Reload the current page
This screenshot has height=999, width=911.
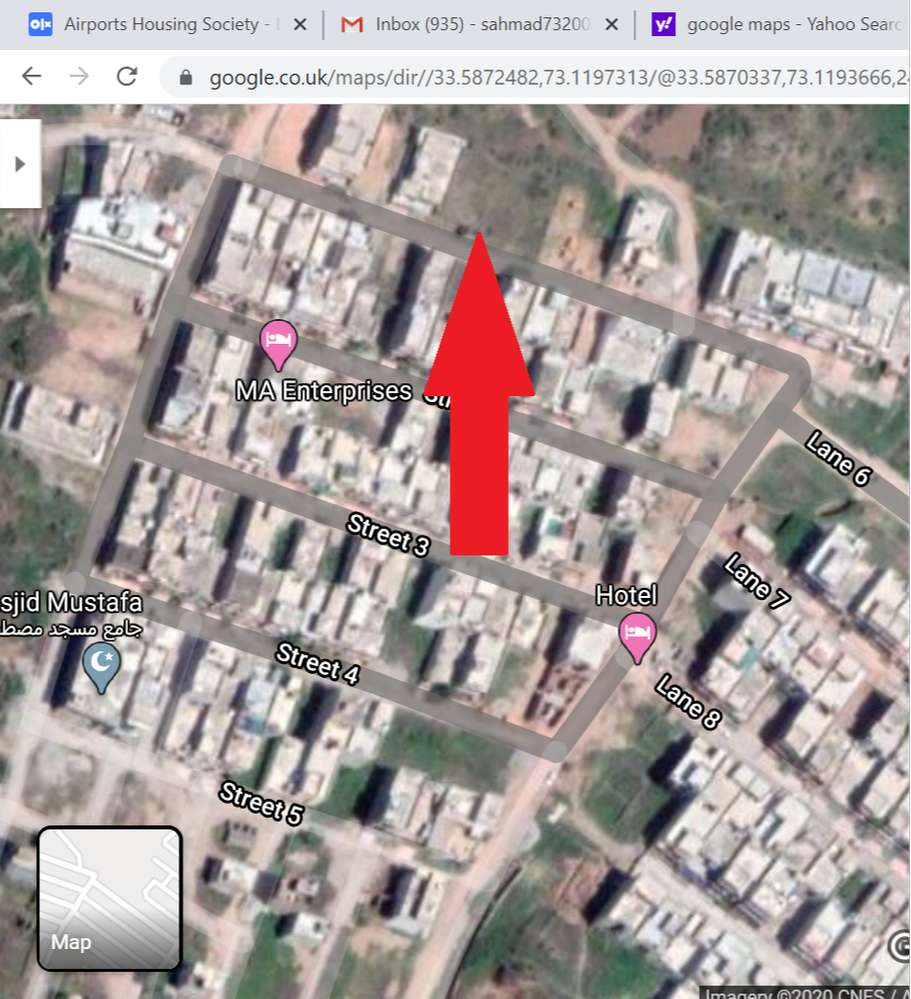126,77
